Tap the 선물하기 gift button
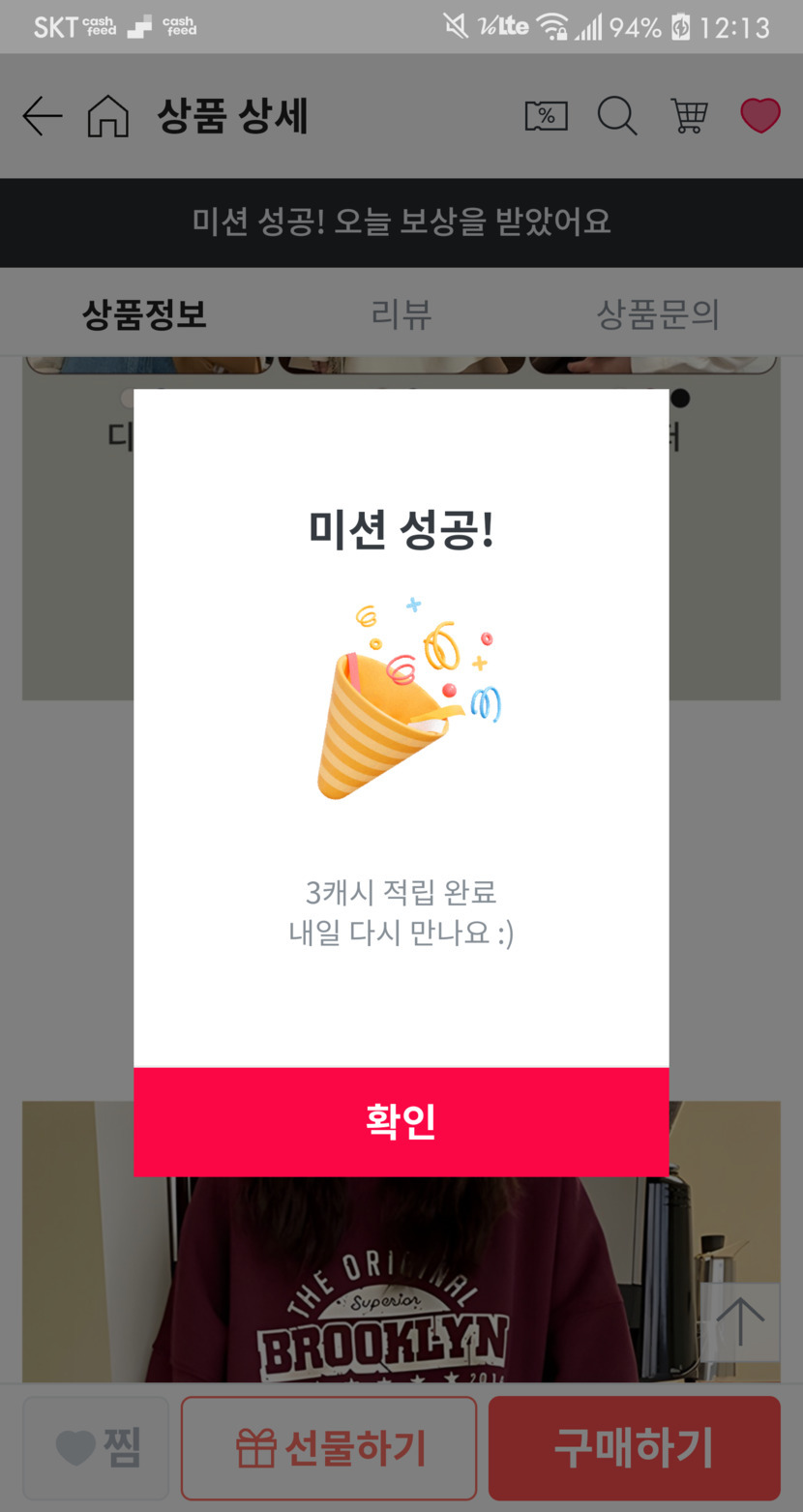This screenshot has width=803, height=1512. (329, 1448)
